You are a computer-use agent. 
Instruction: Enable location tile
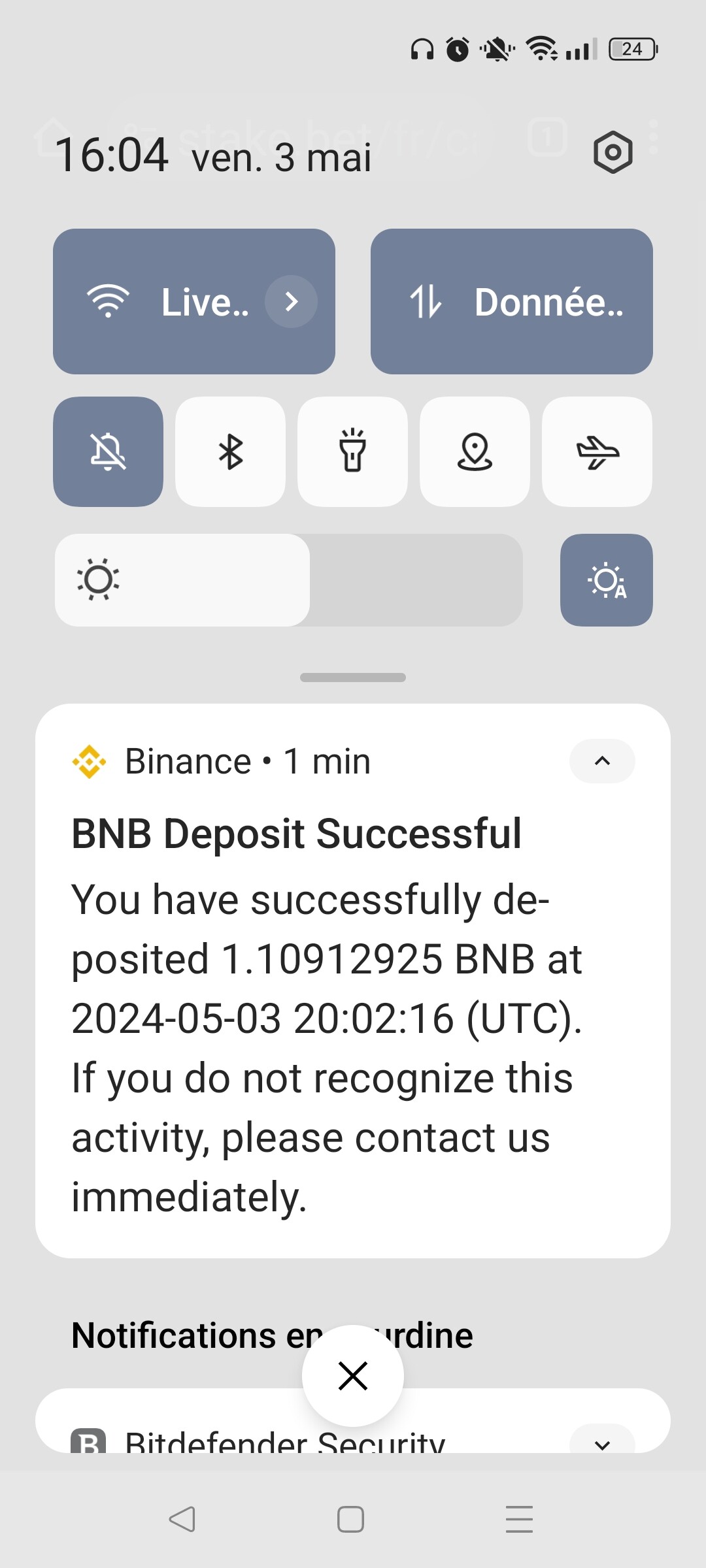pyautogui.click(x=475, y=451)
